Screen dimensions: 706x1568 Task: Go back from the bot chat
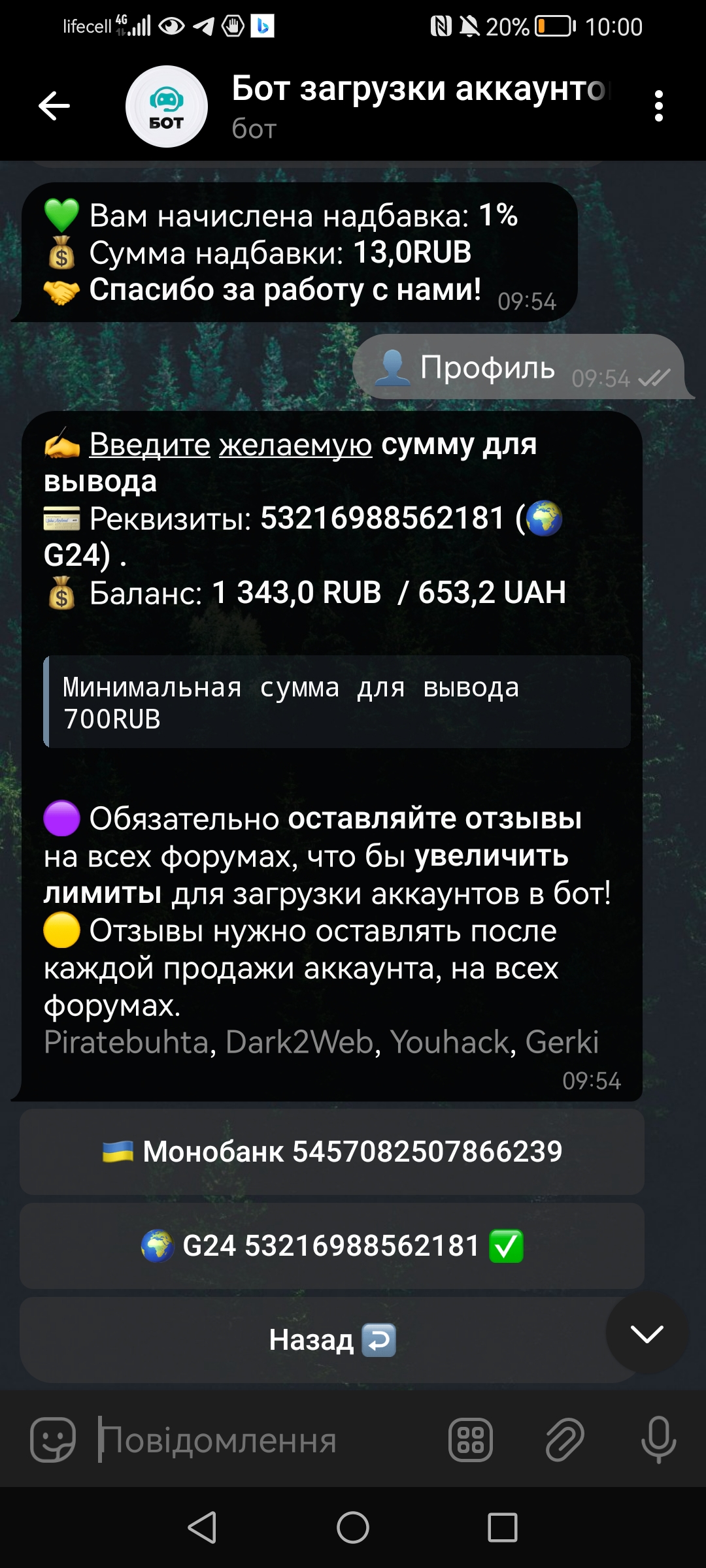click(54, 106)
